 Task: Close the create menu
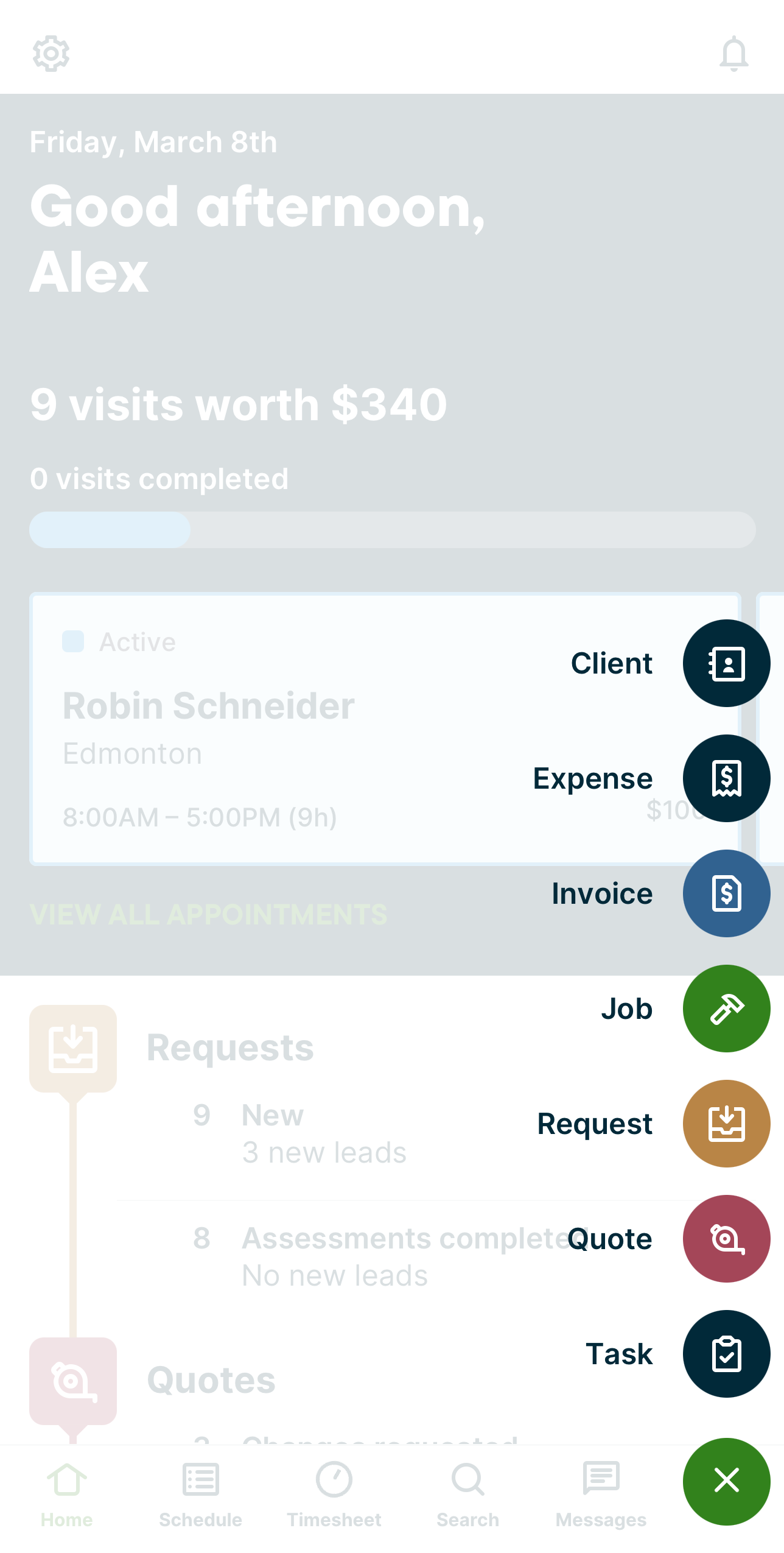(726, 1481)
